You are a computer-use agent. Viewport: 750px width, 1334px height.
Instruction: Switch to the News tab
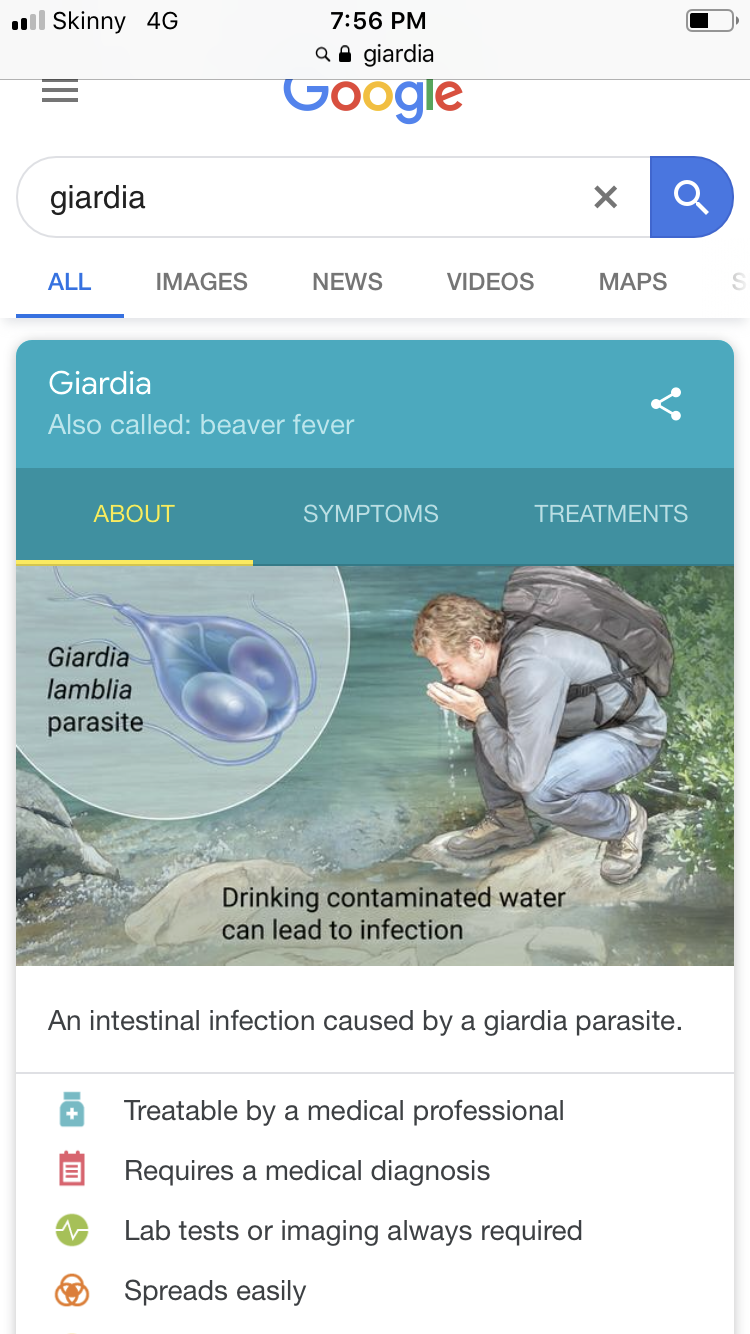(347, 282)
